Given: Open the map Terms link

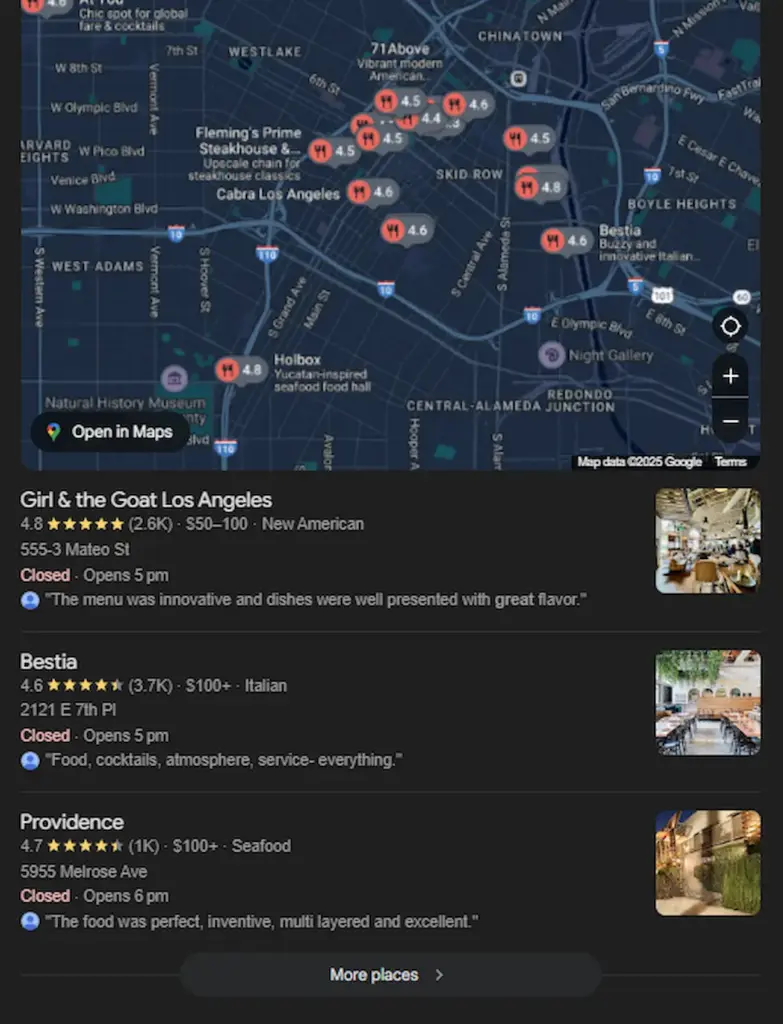Looking at the screenshot, I should (x=730, y=462).
